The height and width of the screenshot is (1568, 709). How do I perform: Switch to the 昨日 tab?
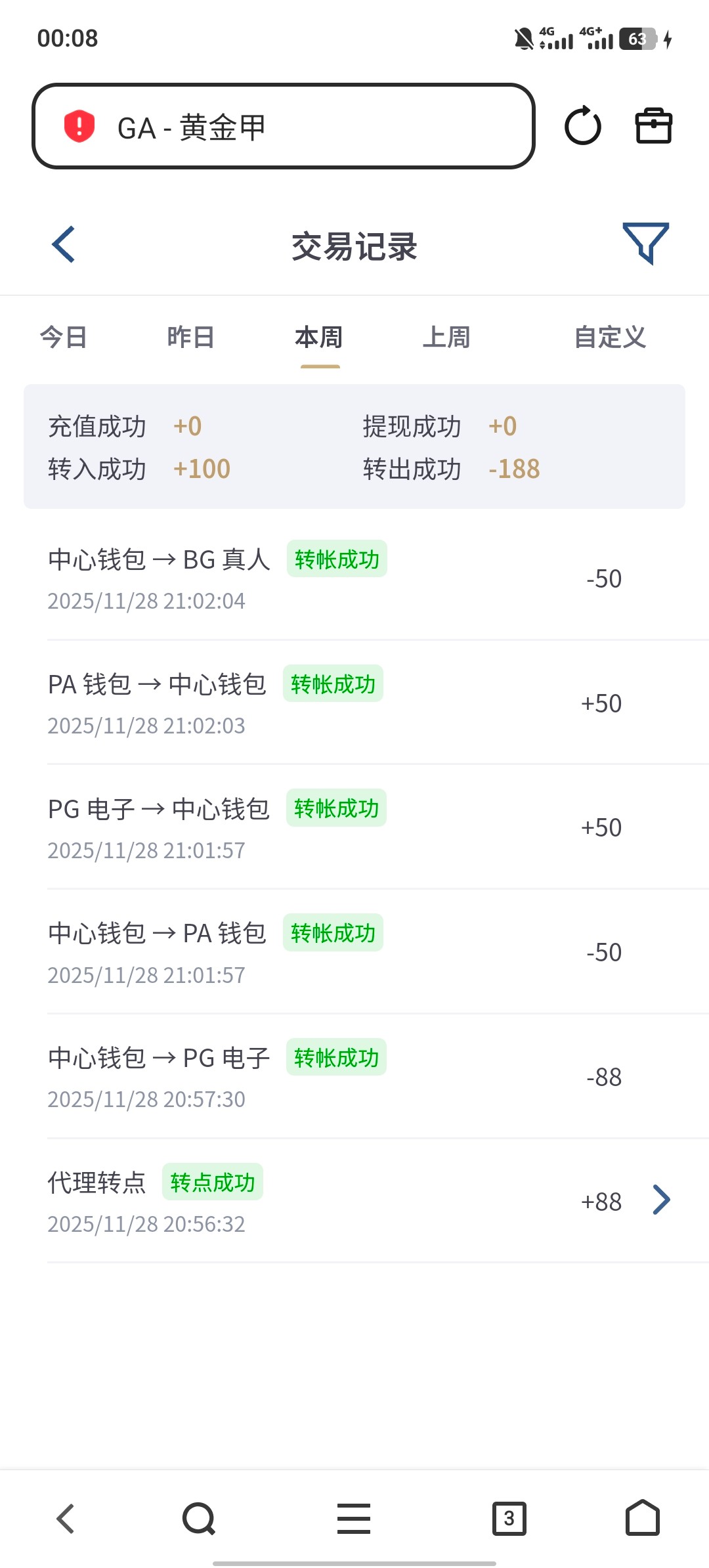(x=190, y=338)
